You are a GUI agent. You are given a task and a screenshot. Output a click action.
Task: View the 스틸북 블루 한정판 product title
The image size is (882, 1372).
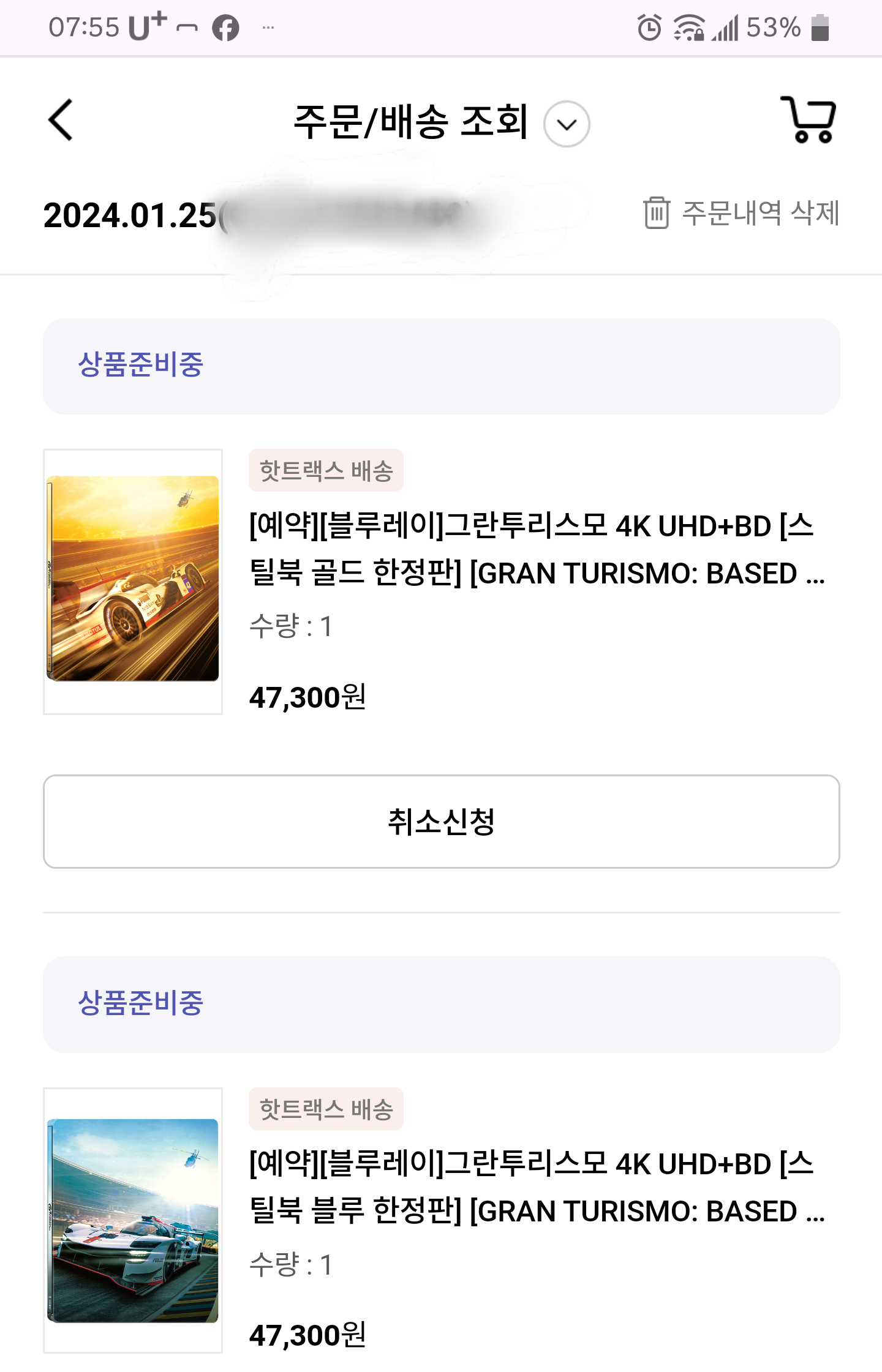coord(537,1187)
